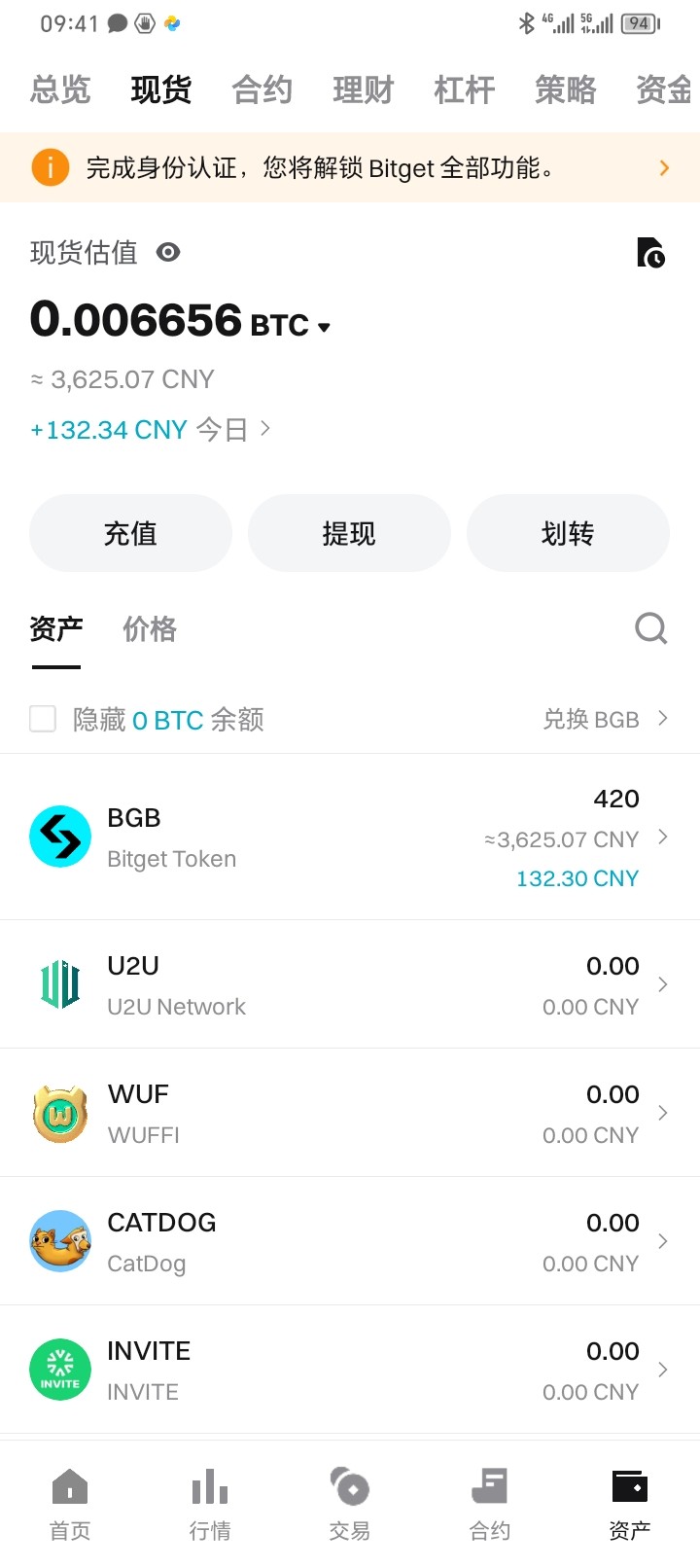View today's +132.34 CNY profit details
The width and height of the screenshot is (700, 1568).
click(x=151, y=429)
